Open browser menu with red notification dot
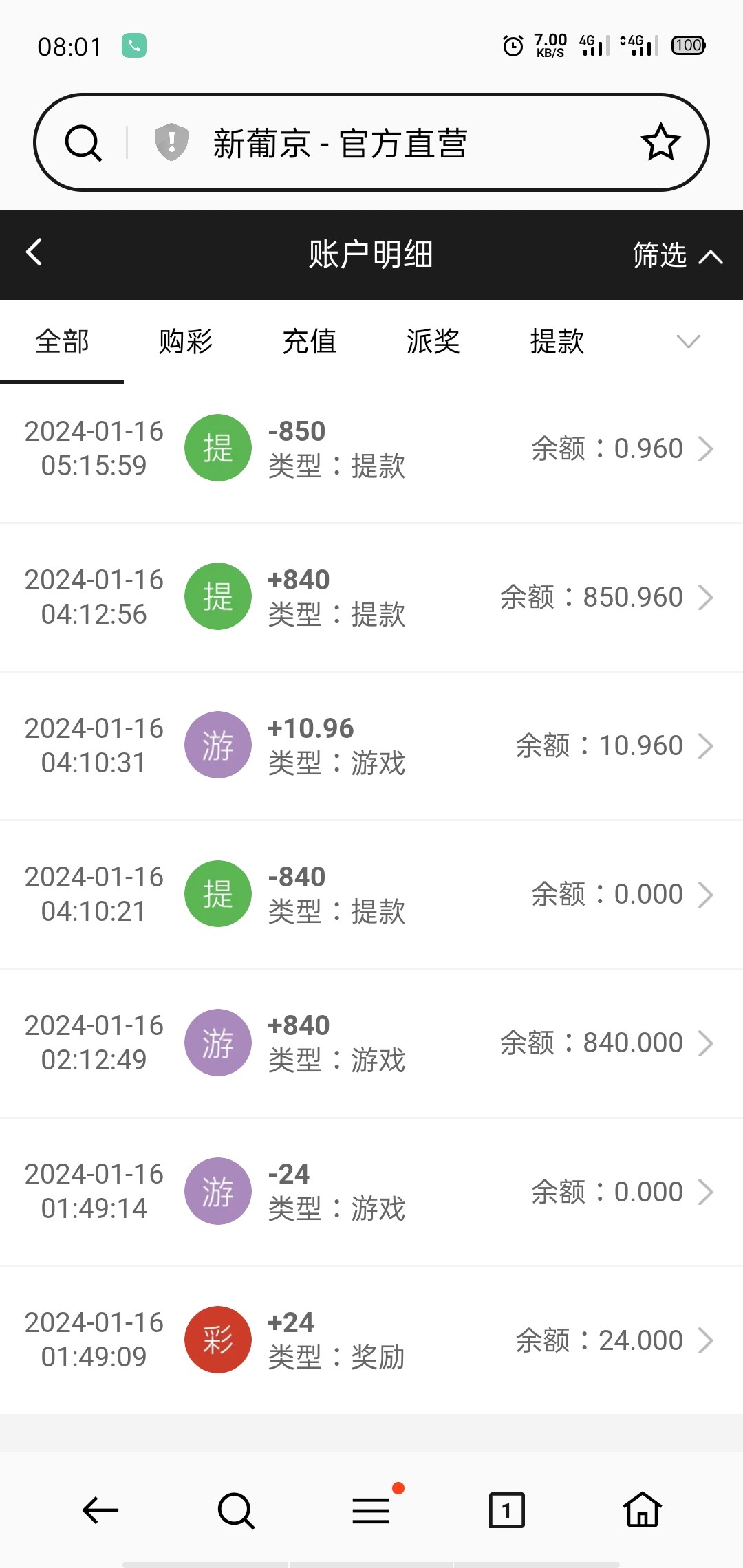Viewport: 743px width, 1568px height. pos(370,1510)
